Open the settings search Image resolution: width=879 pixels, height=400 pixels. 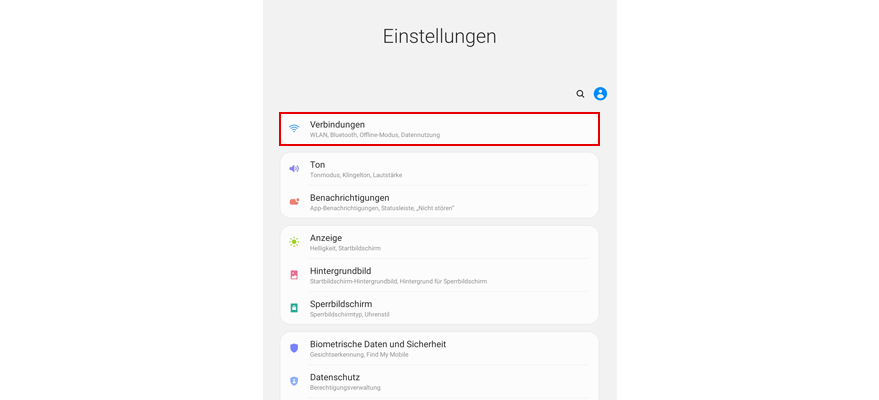coord(580,94)
